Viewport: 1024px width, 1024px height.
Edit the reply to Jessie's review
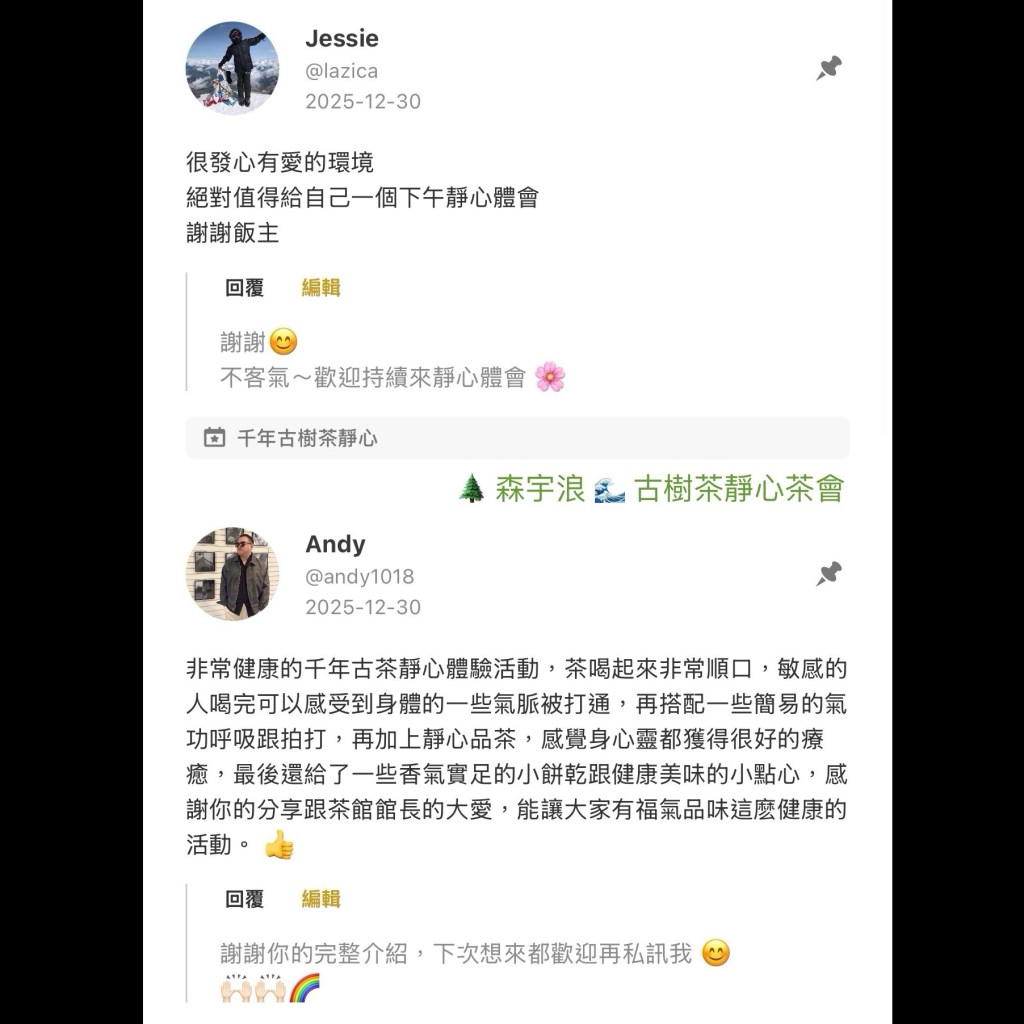(x=321, y=288)
